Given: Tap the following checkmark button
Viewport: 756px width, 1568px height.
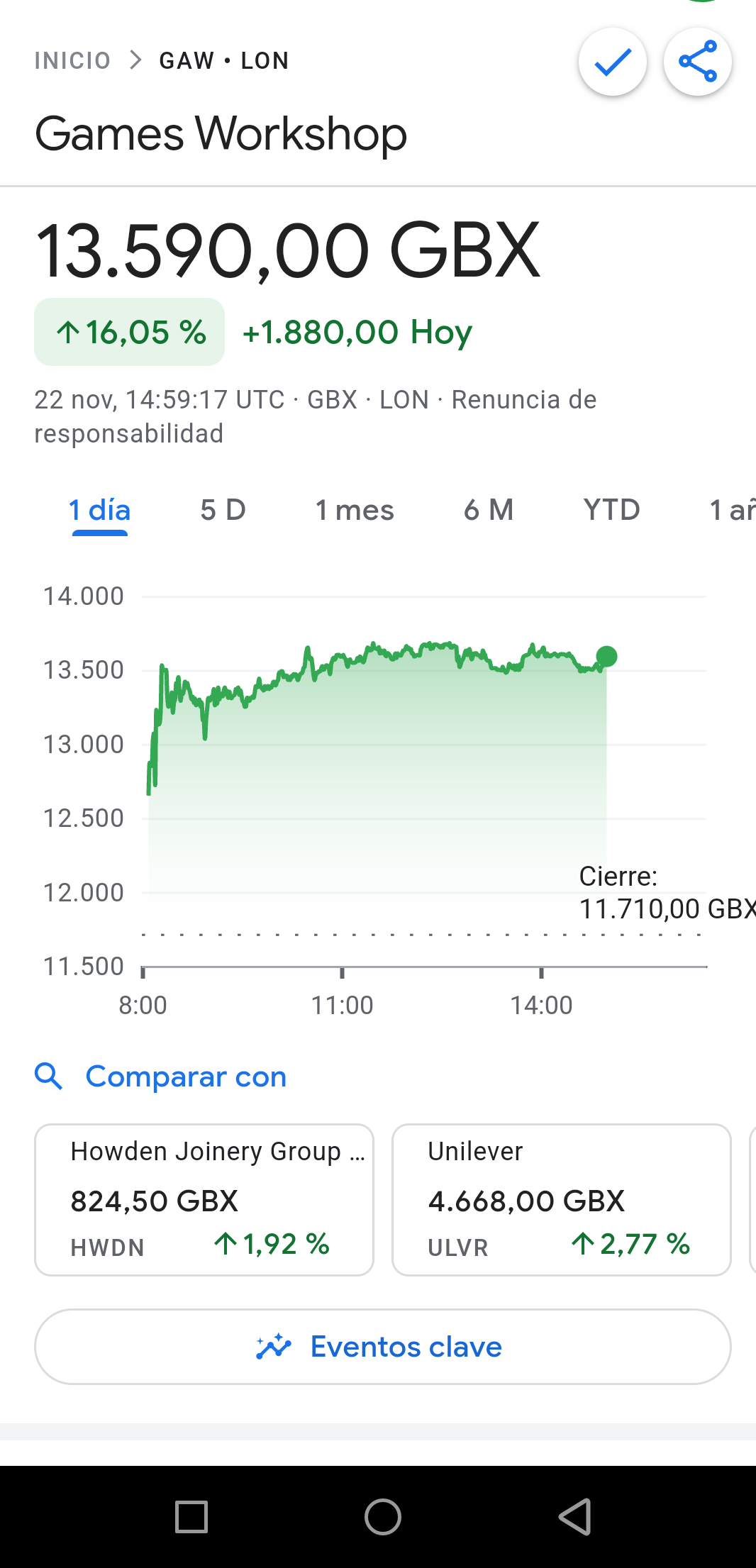Looking at the screenshot, I should point(613,62).
